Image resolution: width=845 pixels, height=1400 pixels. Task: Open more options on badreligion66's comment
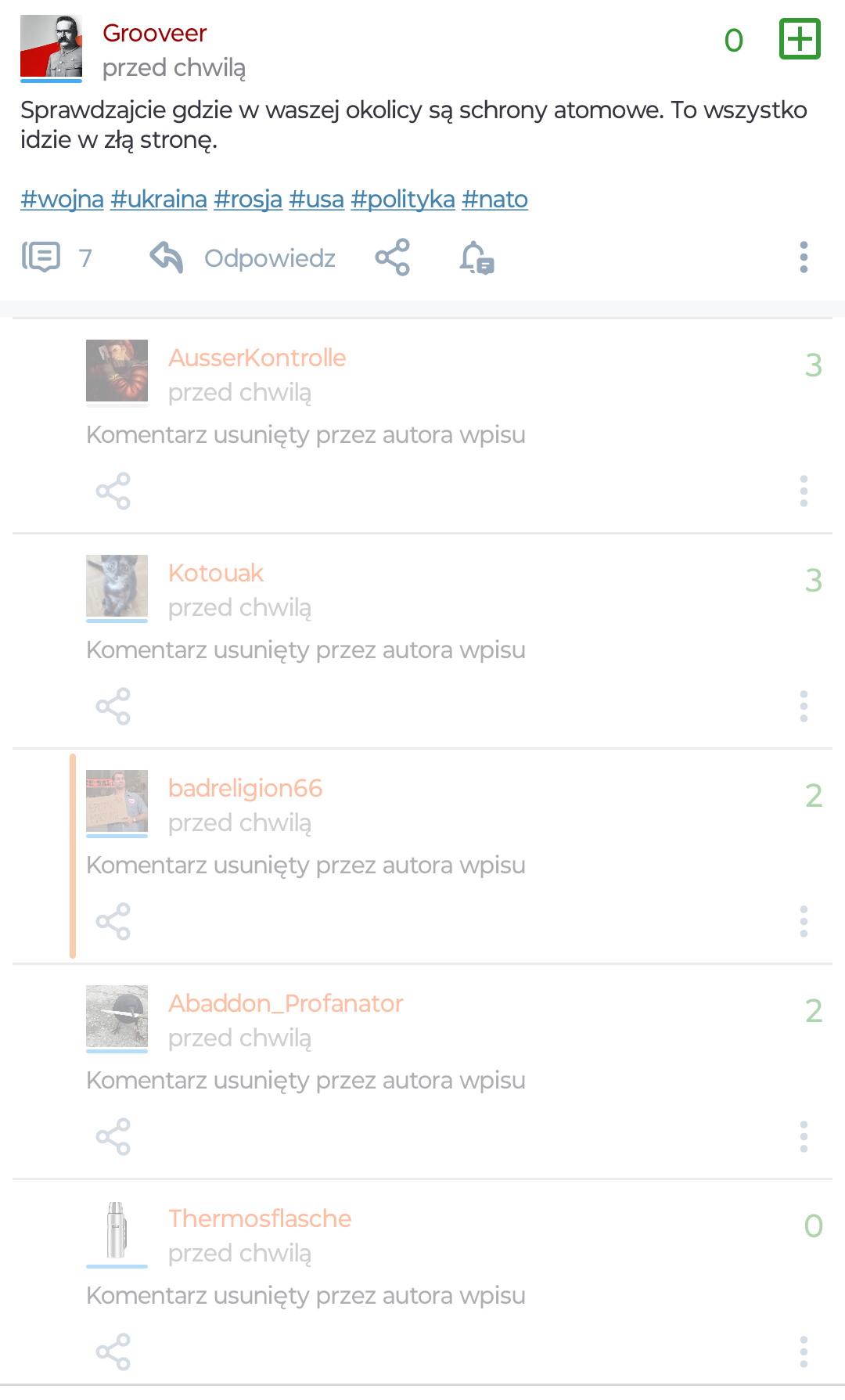coord(804,922)
